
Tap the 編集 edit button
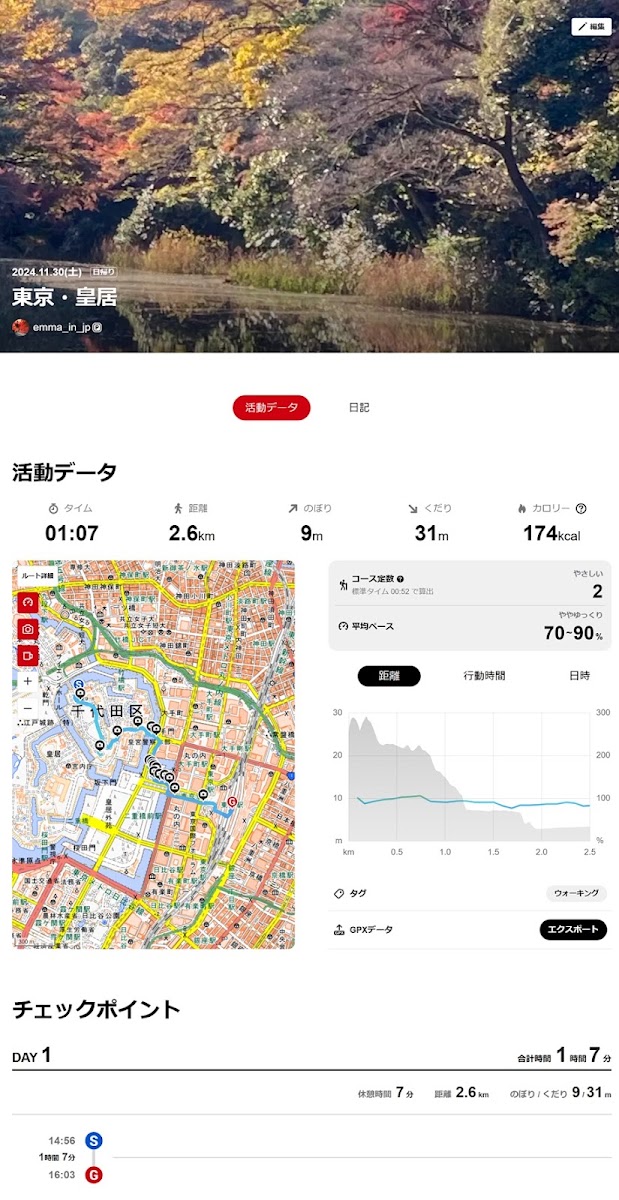click(x=591, y=27)
